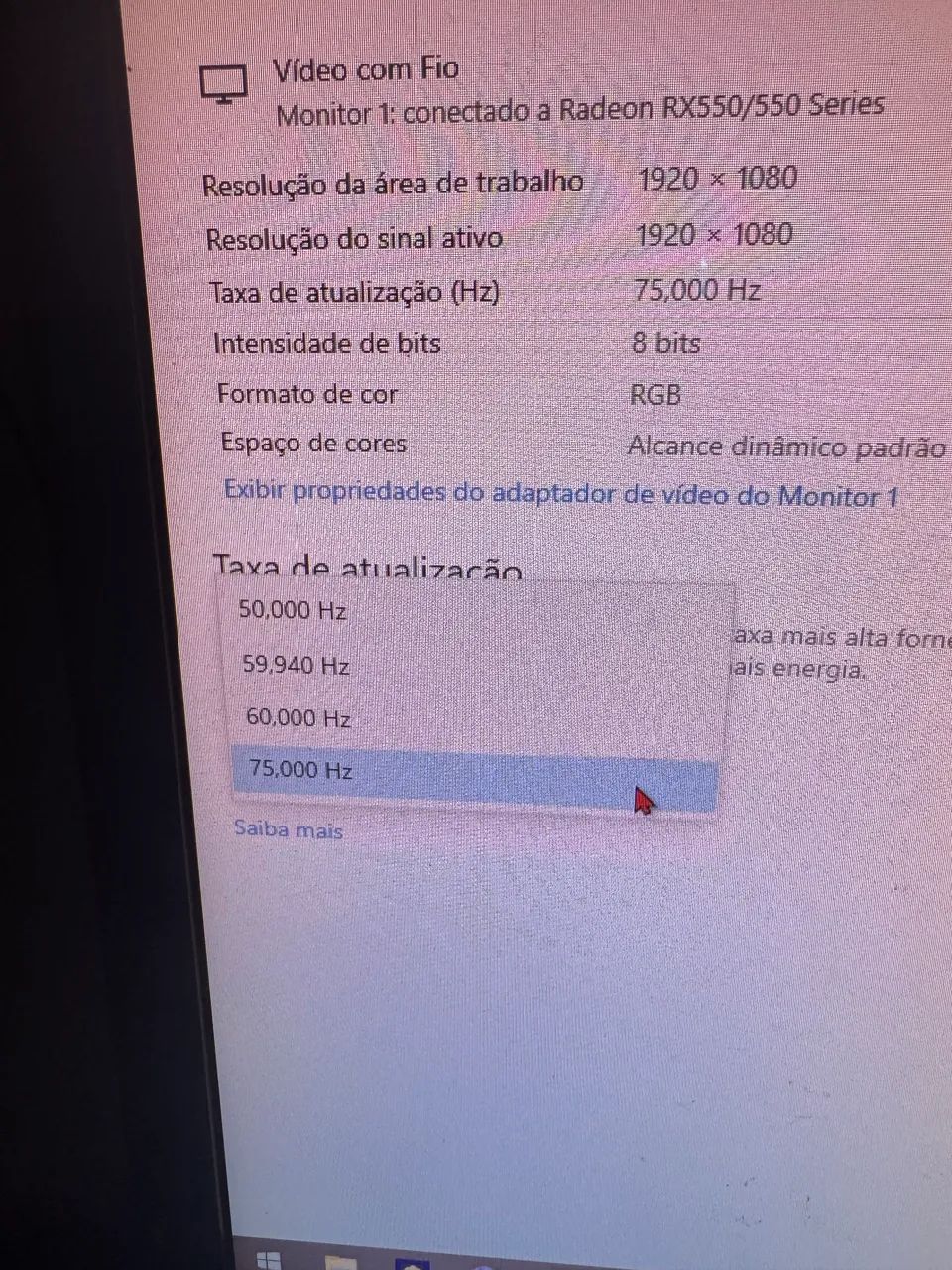Pick the 60,000 Hz option
952x1270 pixels.
click(298, 717)
